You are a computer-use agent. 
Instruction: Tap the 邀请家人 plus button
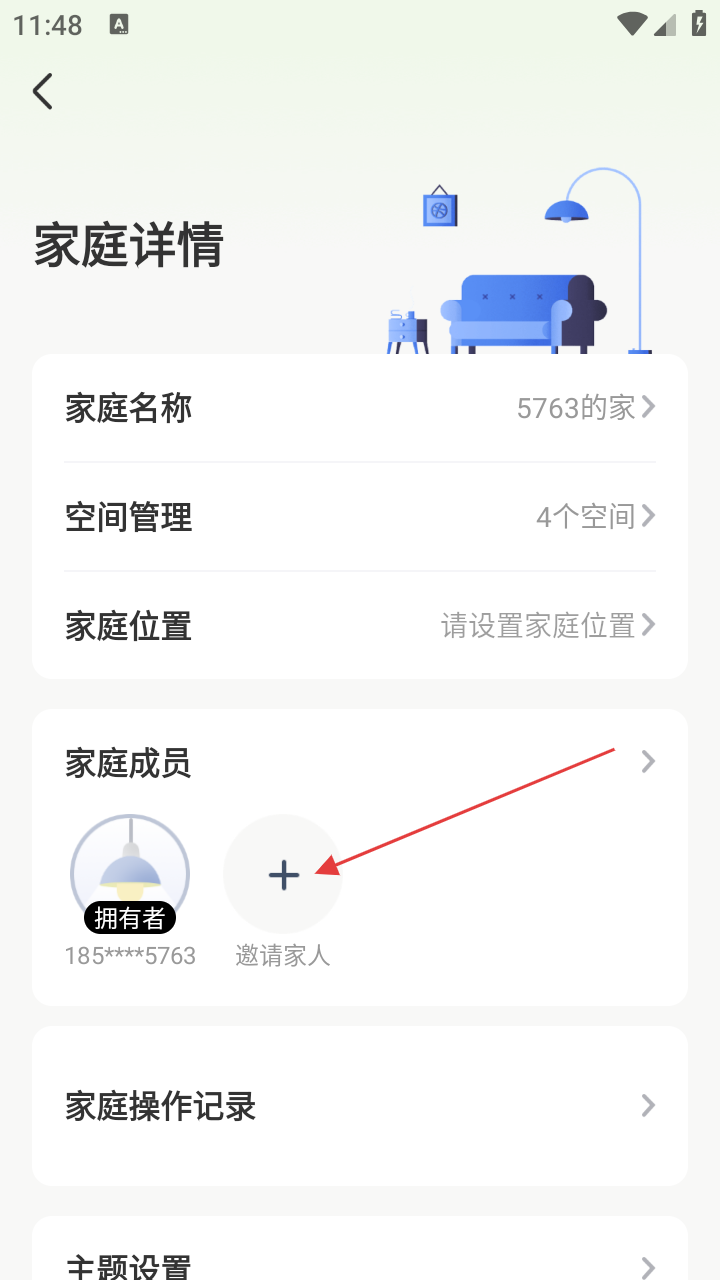(283, 875)
